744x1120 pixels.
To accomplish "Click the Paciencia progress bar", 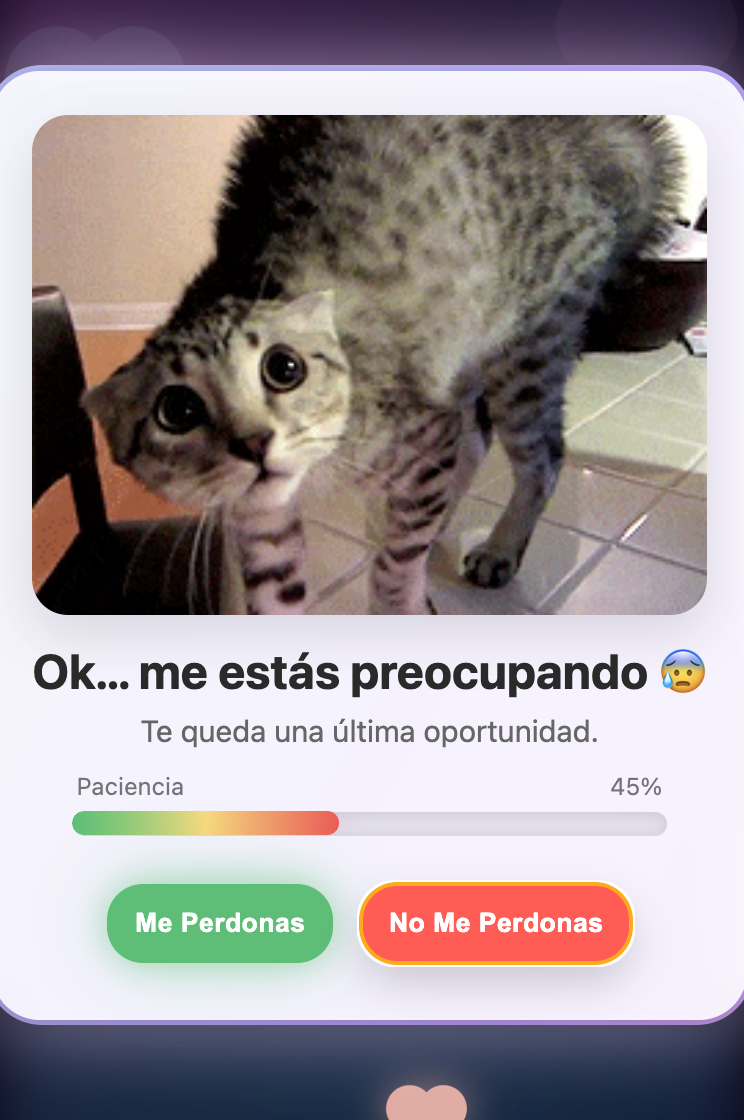I will (370, 824).
